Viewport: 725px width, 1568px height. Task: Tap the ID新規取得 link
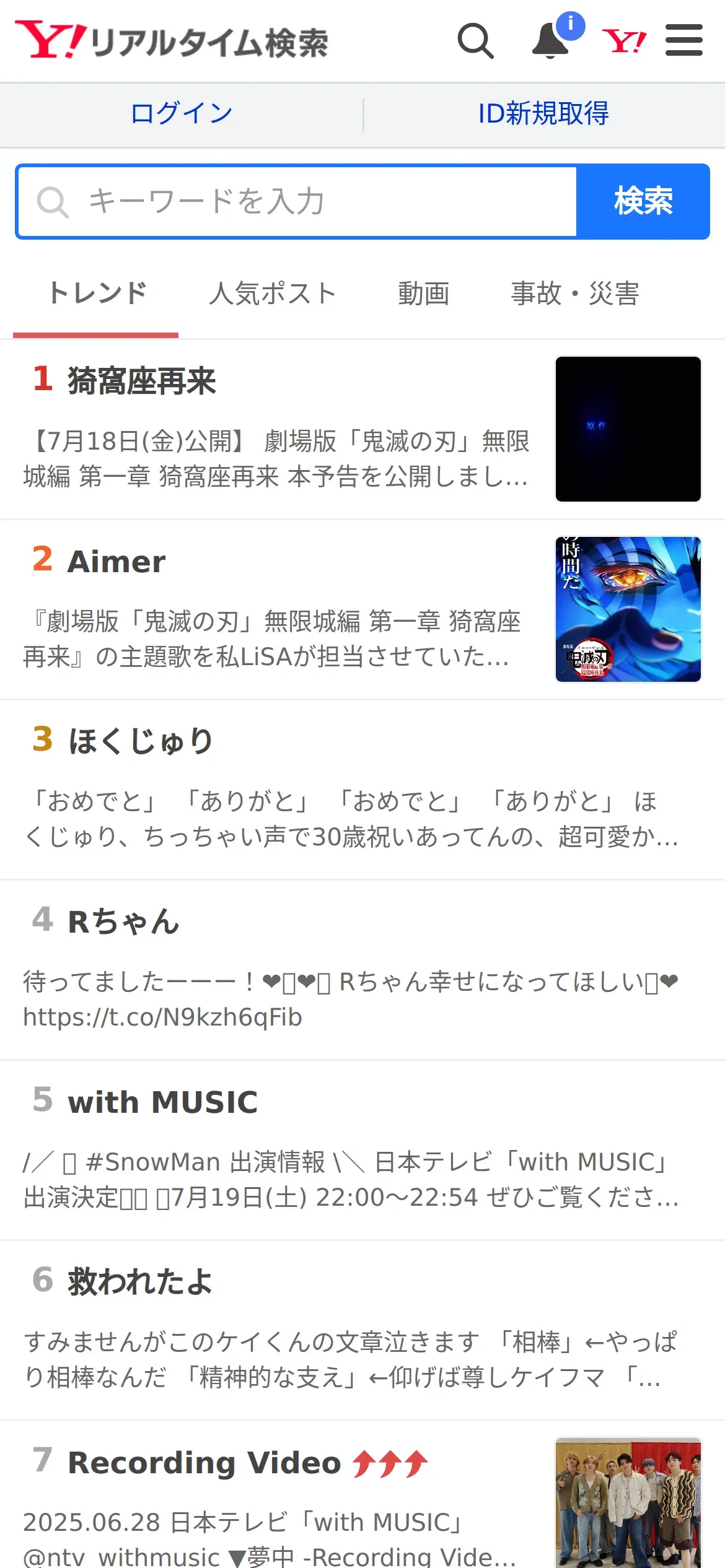543,114
